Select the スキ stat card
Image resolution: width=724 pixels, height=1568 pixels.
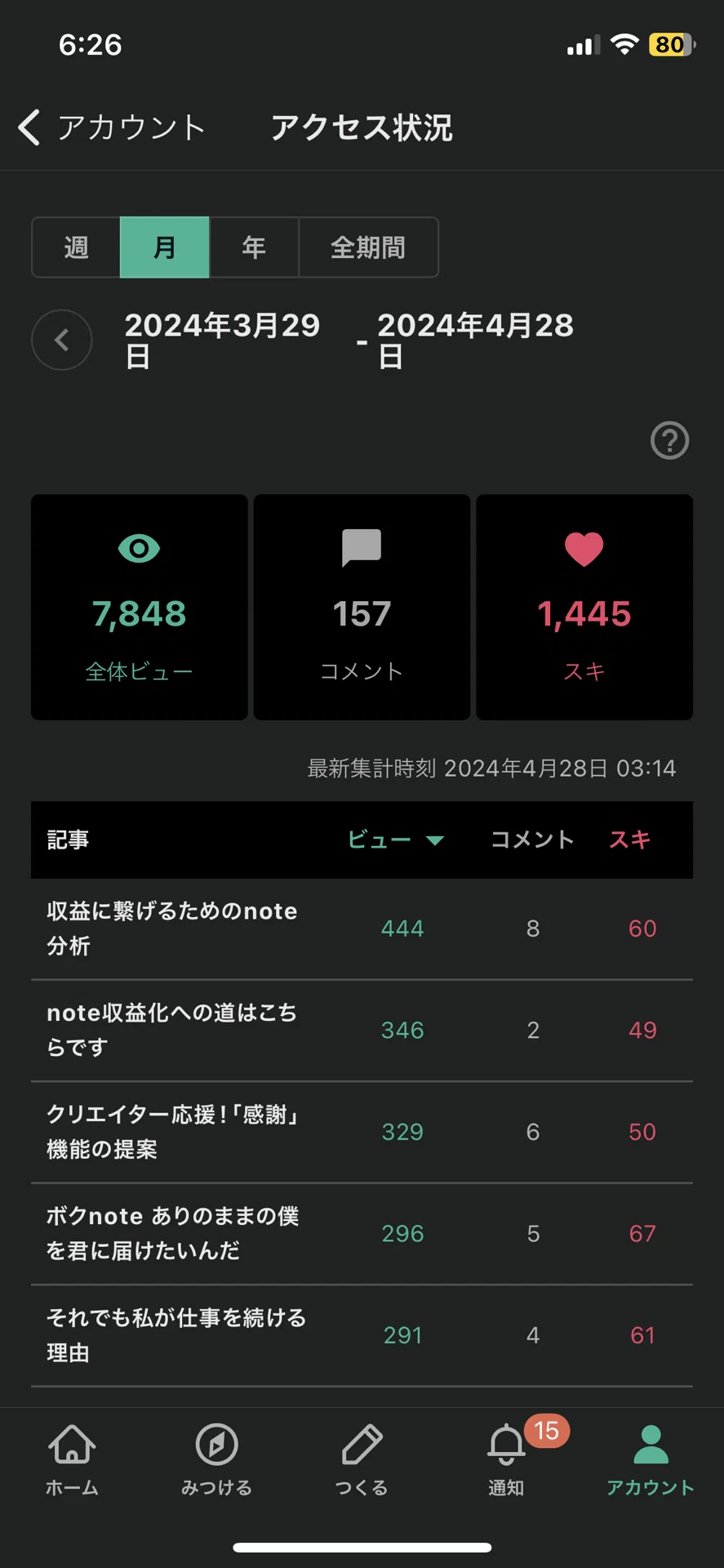coord(584,607)
